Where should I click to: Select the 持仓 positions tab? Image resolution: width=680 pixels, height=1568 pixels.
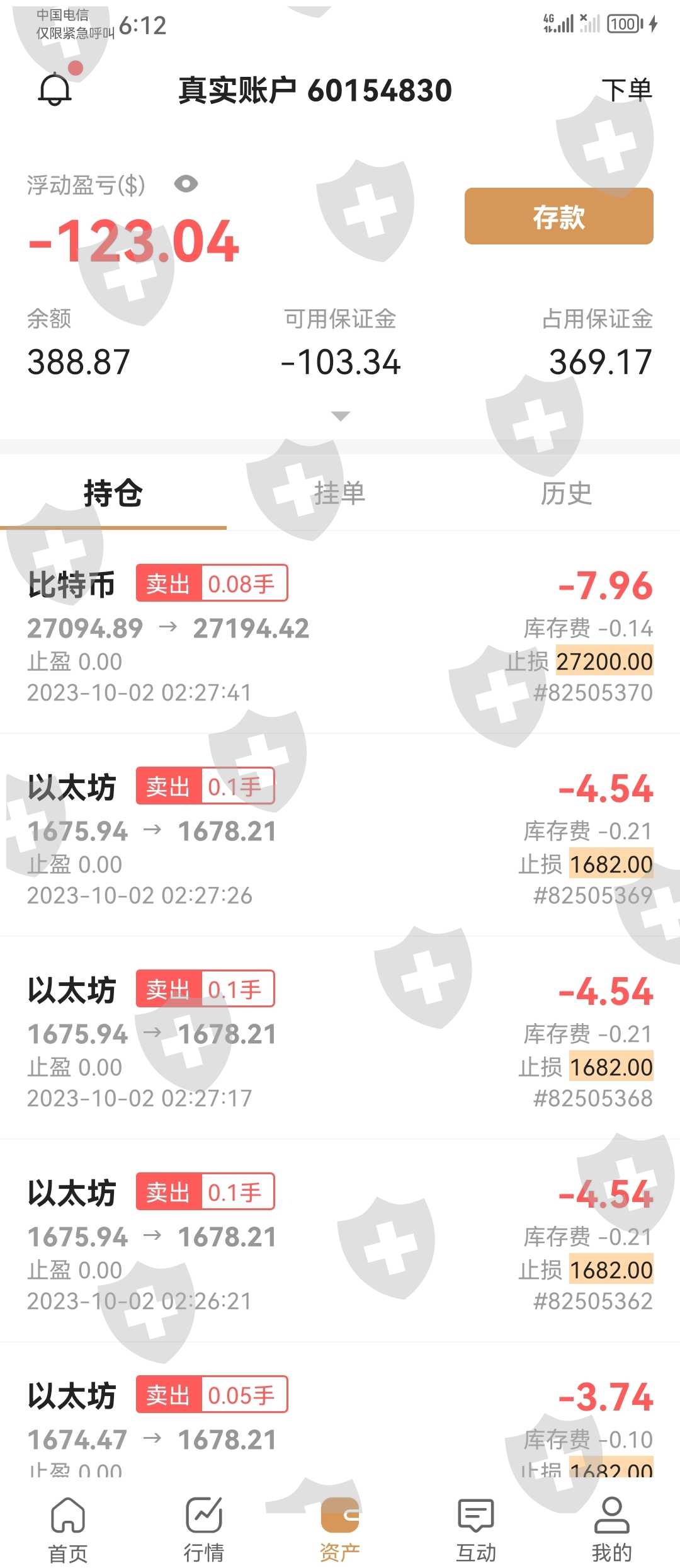point(113,493)
